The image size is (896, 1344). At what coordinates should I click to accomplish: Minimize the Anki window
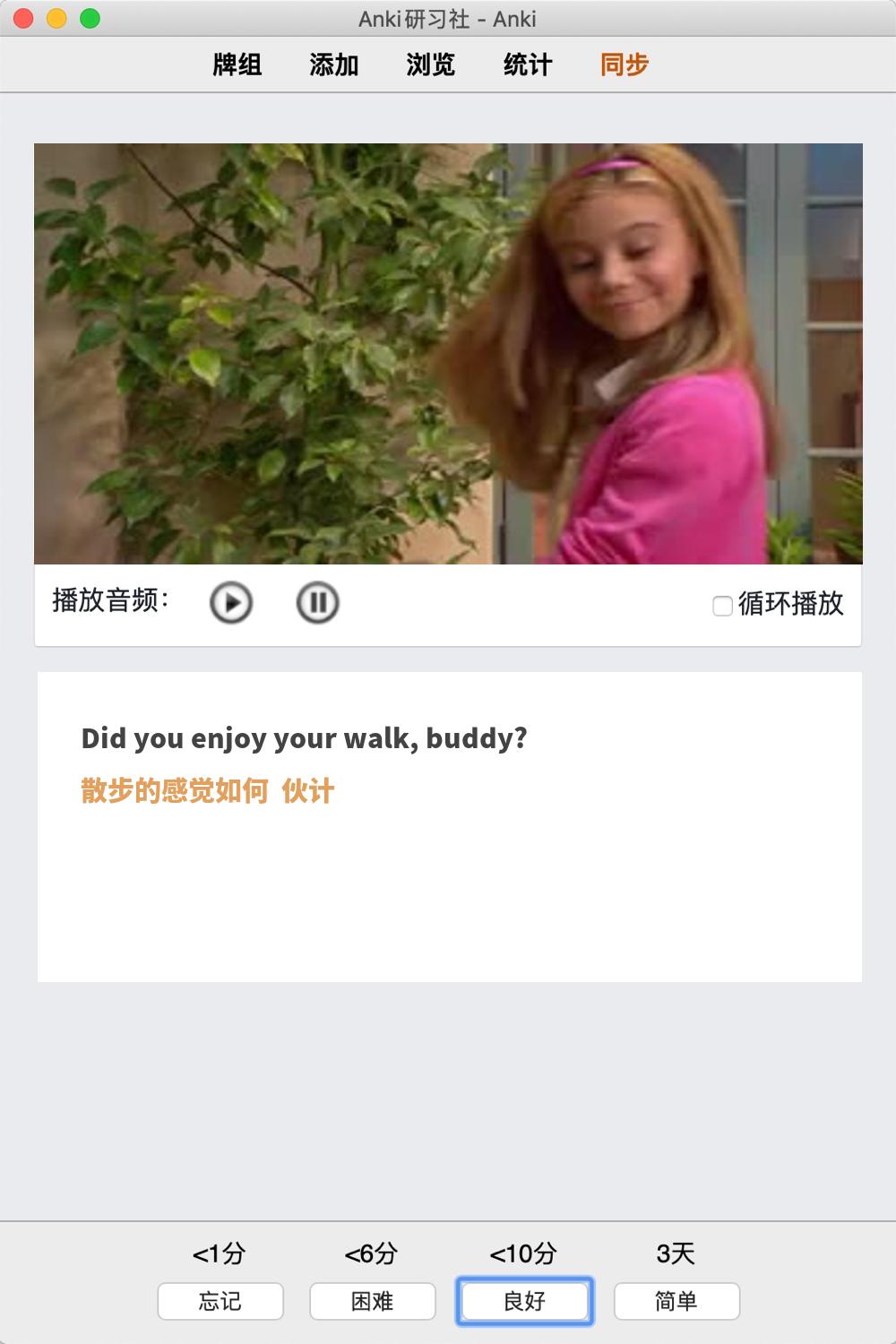point(56,19)
